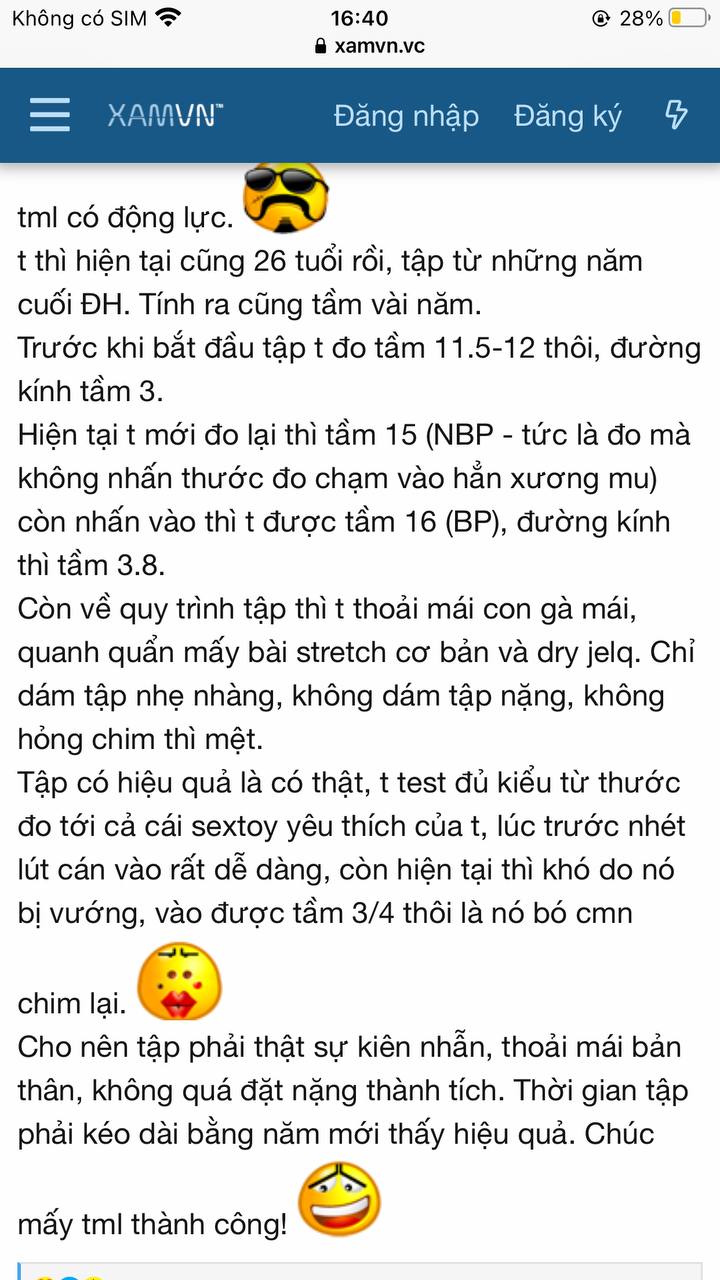Open the Đăng ký registration page
Screen dimensions: 720x1280
(567, 116)
